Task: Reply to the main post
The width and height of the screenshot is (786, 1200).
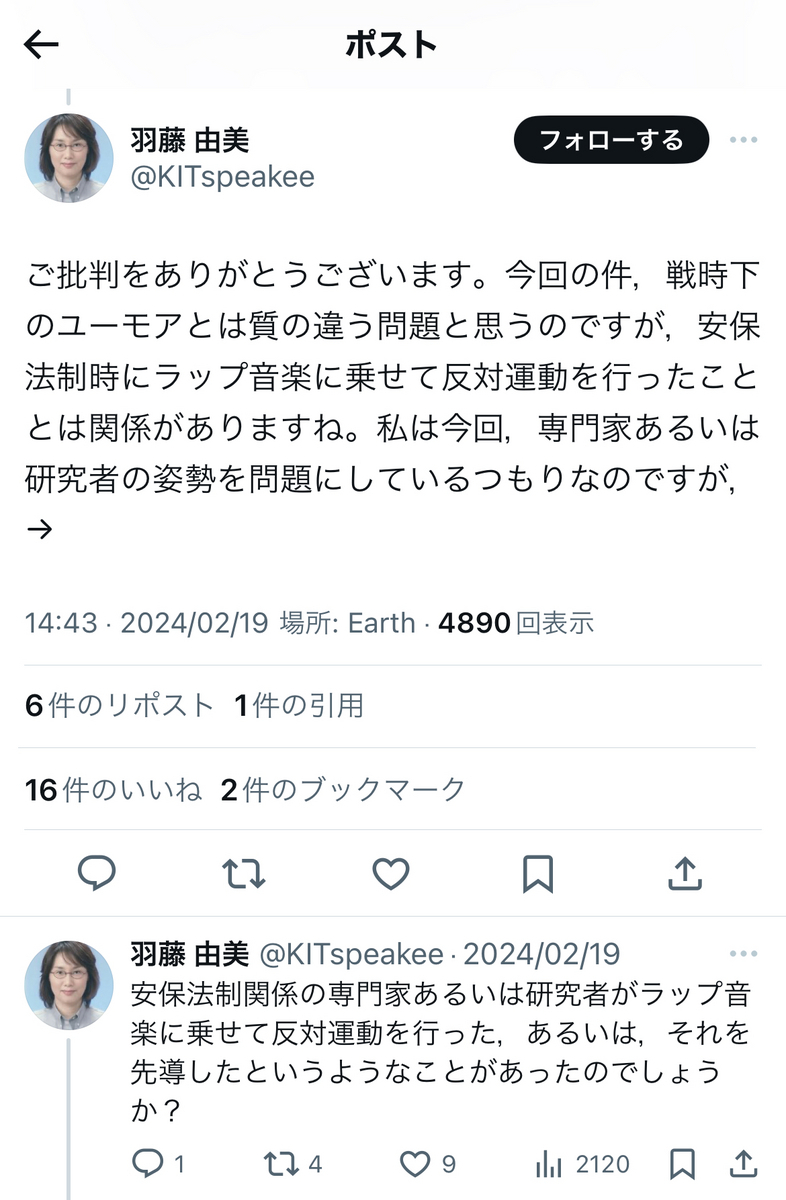Action: [x=97, y=874]
